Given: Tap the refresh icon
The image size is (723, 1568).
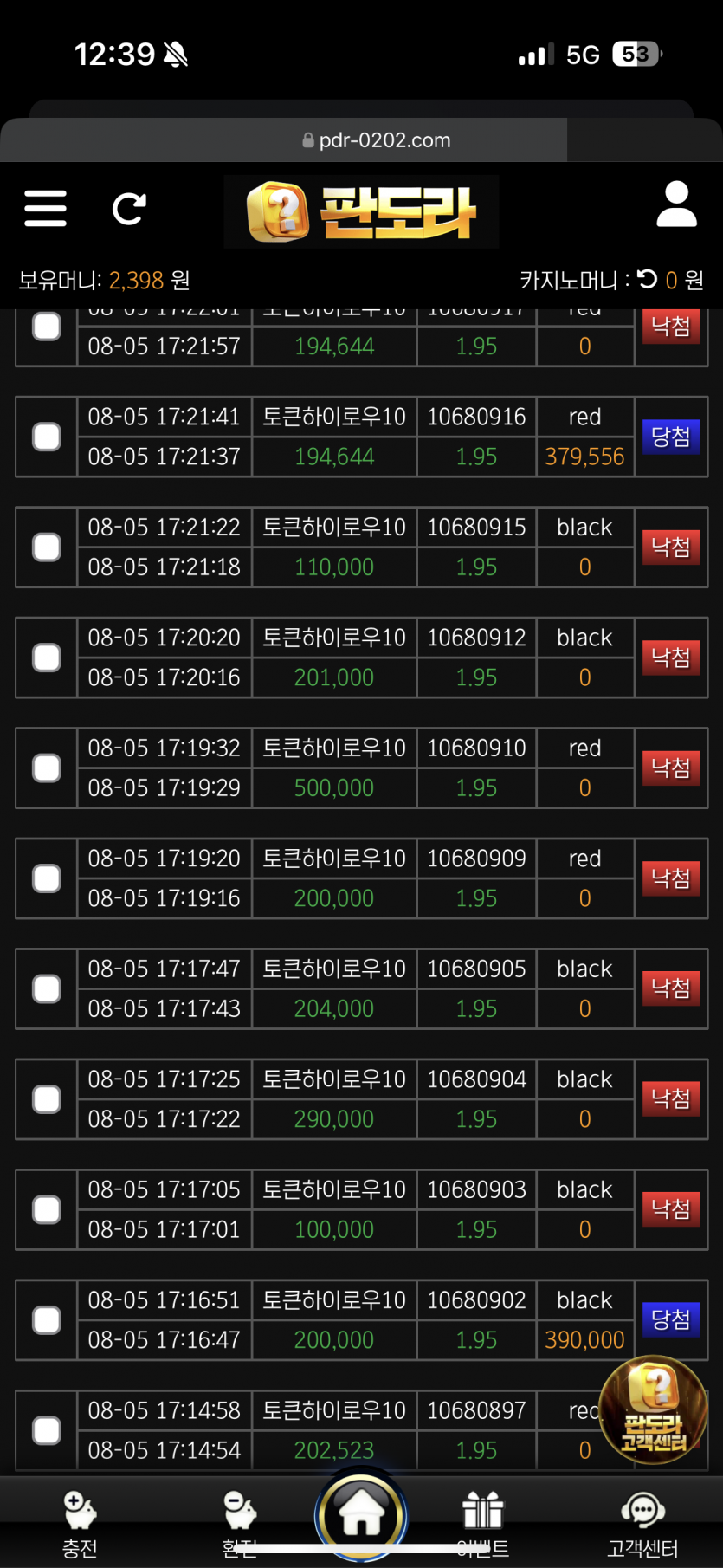Looking at the screenshot, I should (x=129, y=209).
